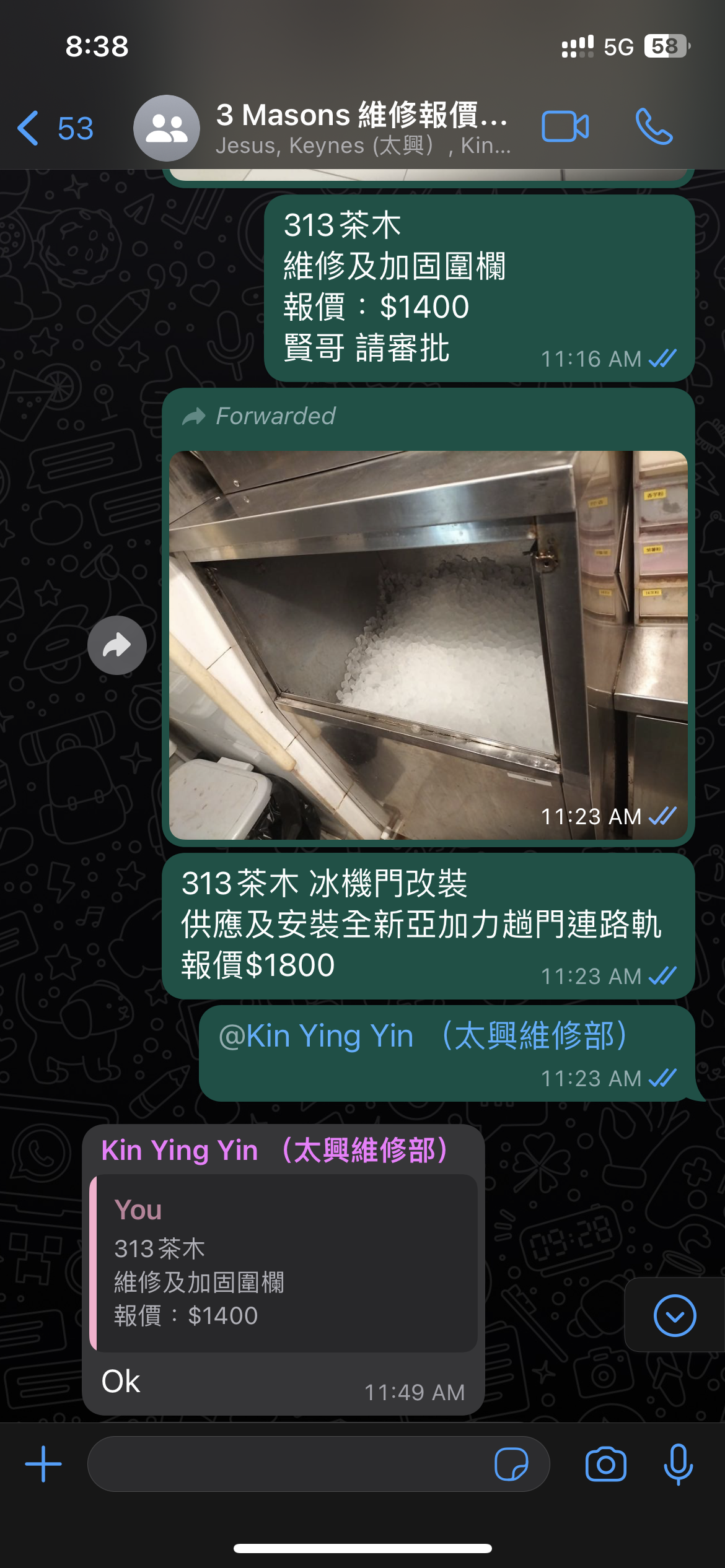Start a voice call with the group

click(654, 127)
